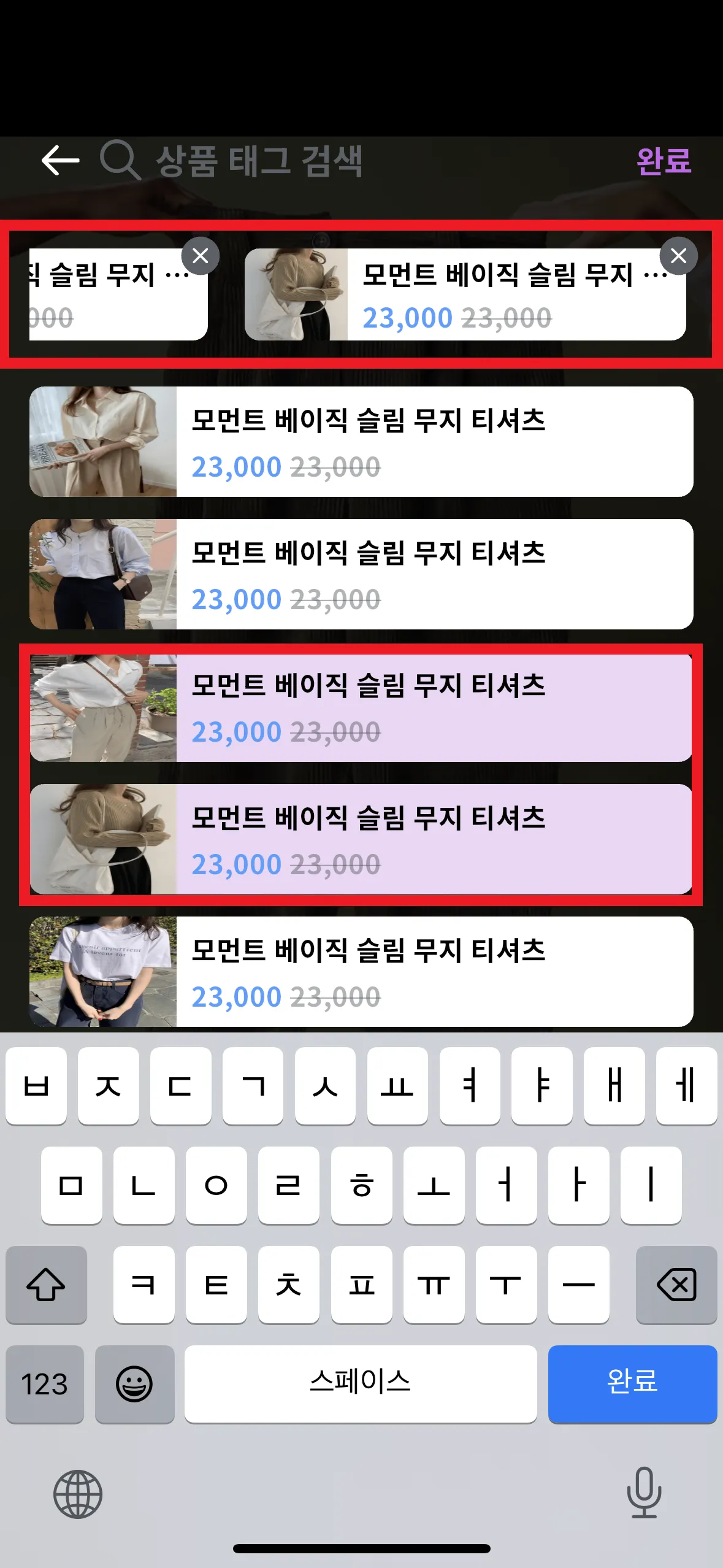Select product with blue blouse and brown bag
Image resolution: width=723 pixels, height=1568 pixels.
(x=361, y=574)
